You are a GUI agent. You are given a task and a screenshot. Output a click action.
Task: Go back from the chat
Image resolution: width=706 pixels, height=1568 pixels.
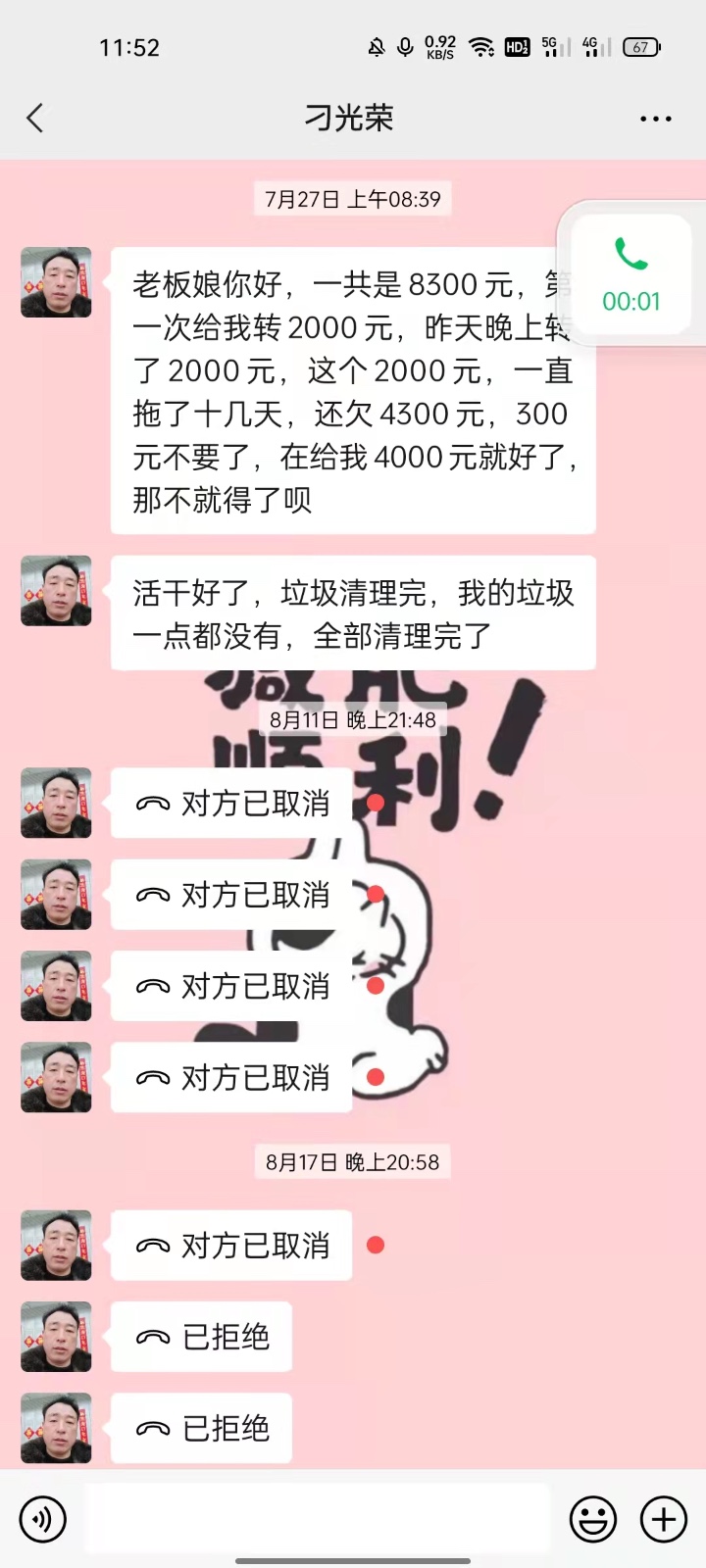(x=35, y=119)
